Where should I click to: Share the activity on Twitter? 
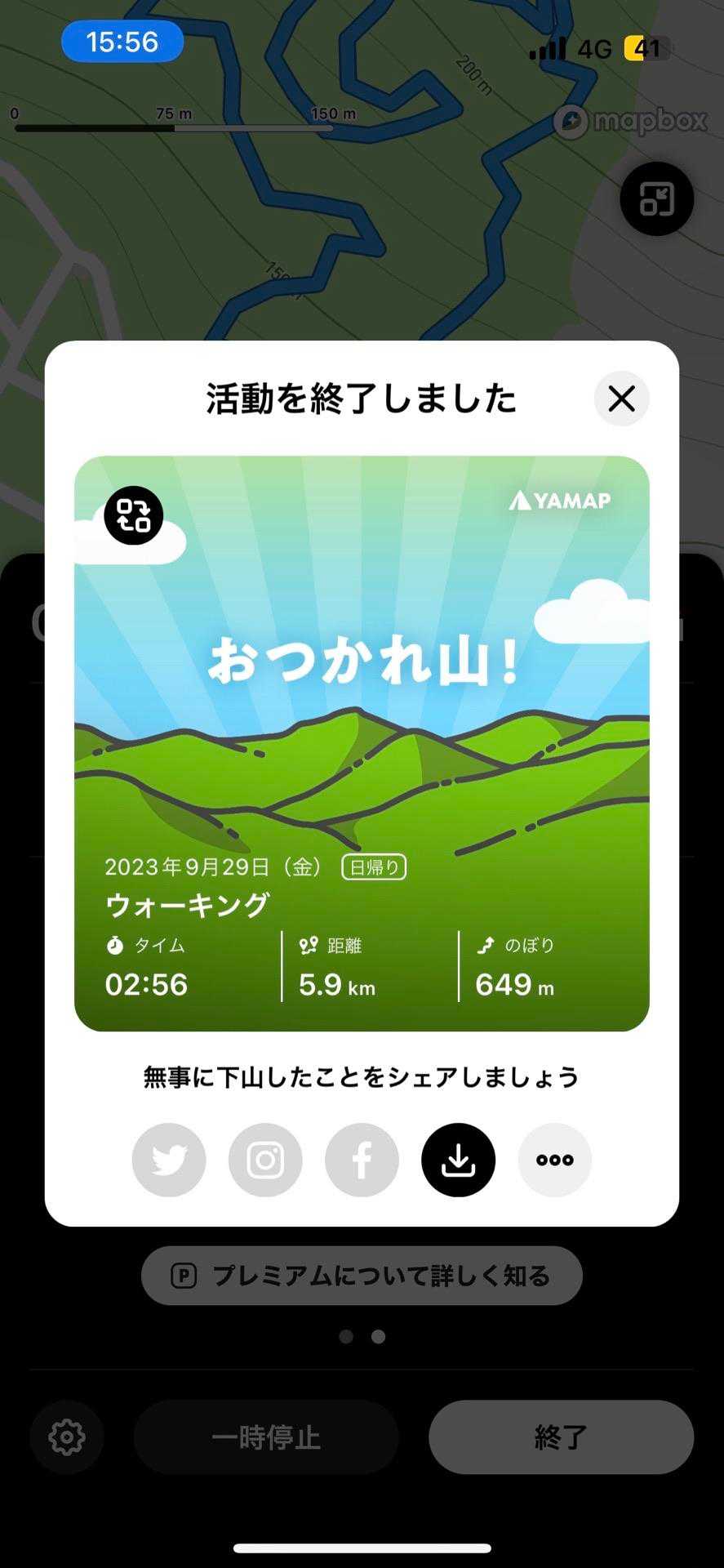click(169, 1160)
